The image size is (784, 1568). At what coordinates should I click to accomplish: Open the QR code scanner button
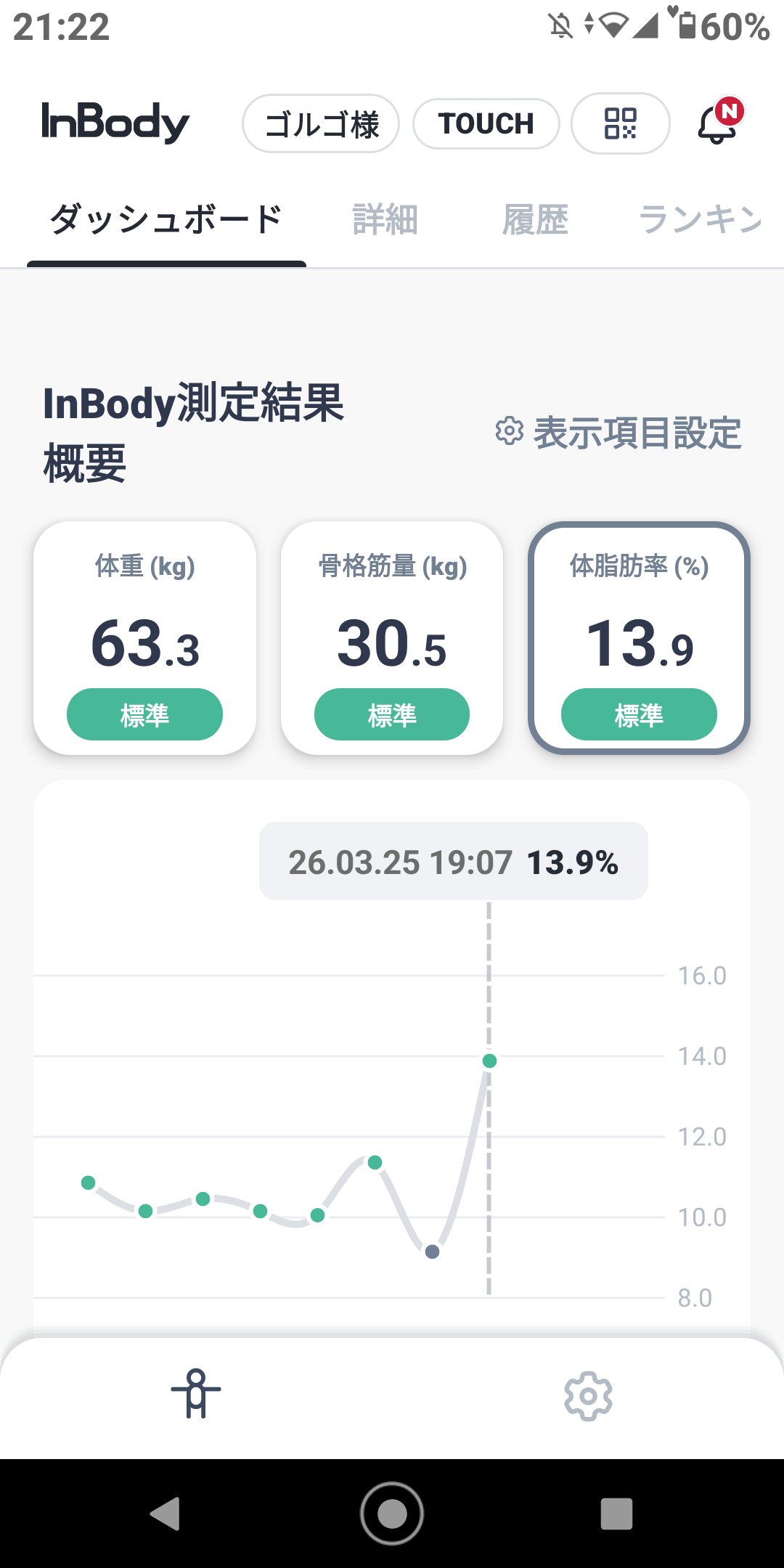pos(620,123)
